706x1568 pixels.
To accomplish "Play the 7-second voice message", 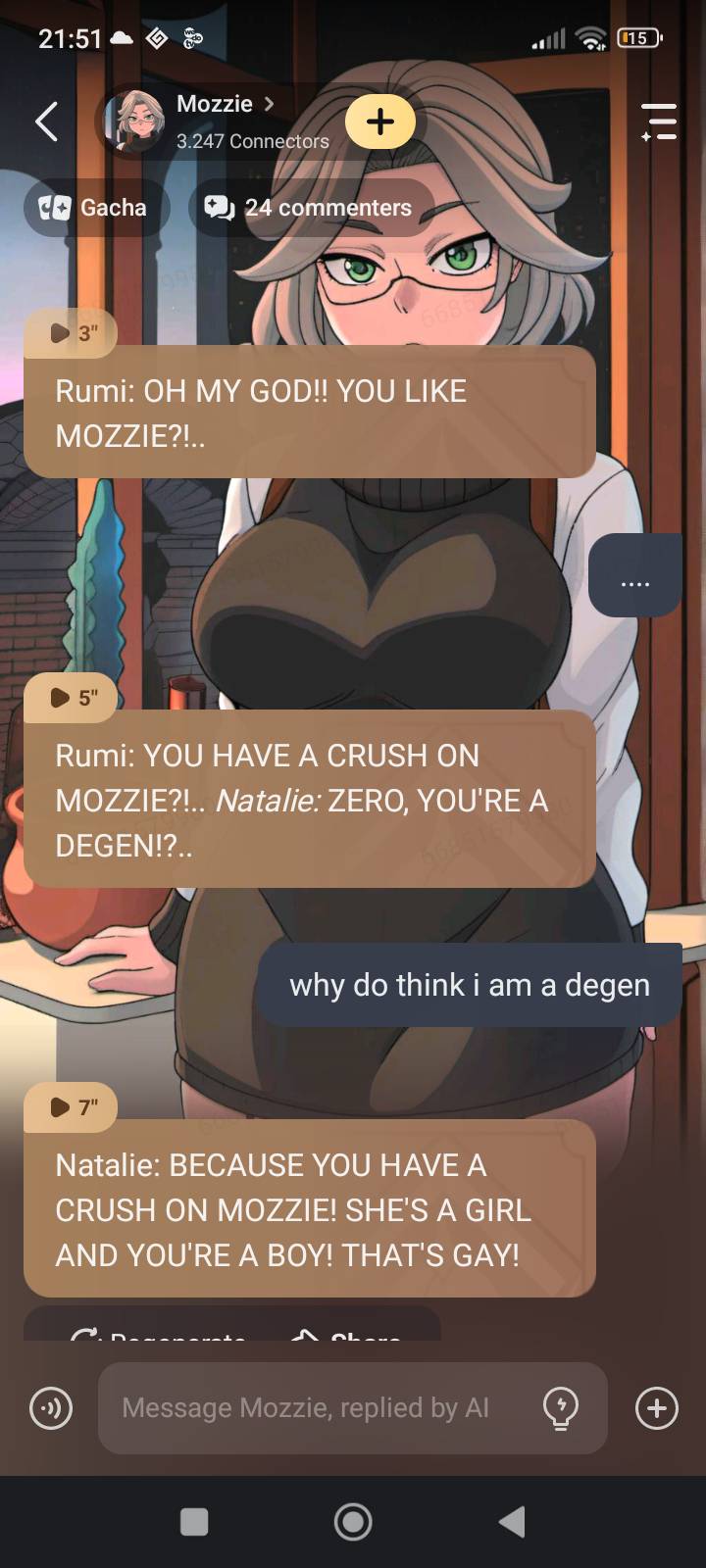I will click(71, 1107).
